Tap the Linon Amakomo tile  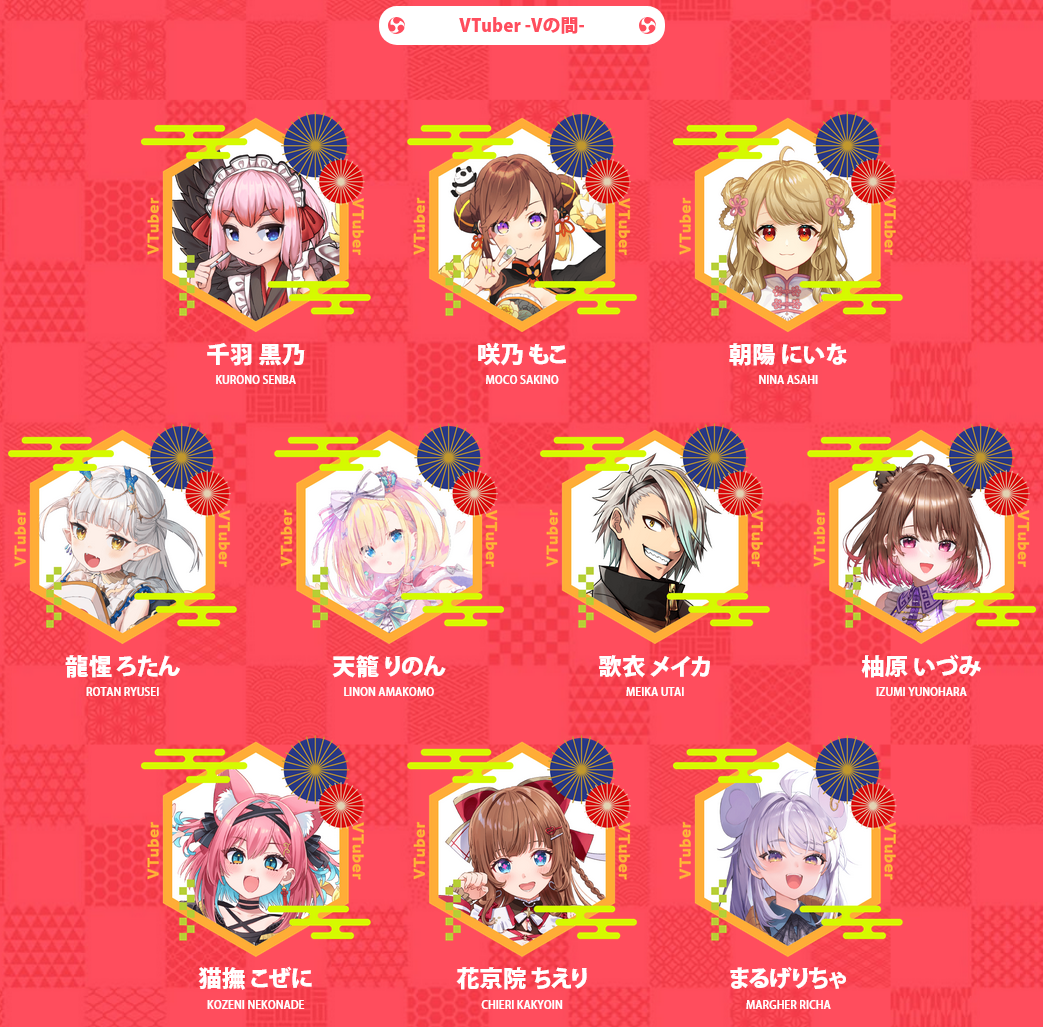[388, 541]
